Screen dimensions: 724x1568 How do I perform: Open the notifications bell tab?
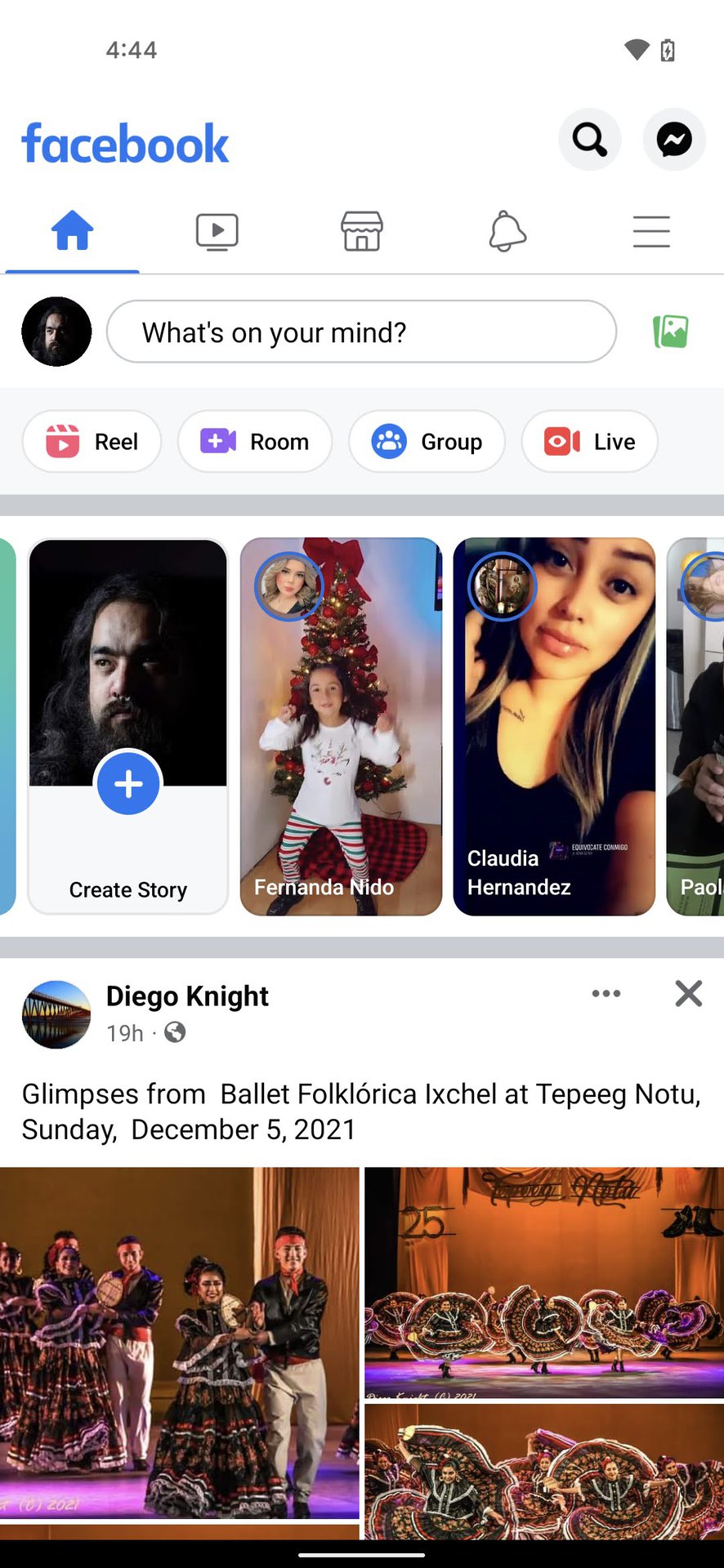click(x=507, y=232)
